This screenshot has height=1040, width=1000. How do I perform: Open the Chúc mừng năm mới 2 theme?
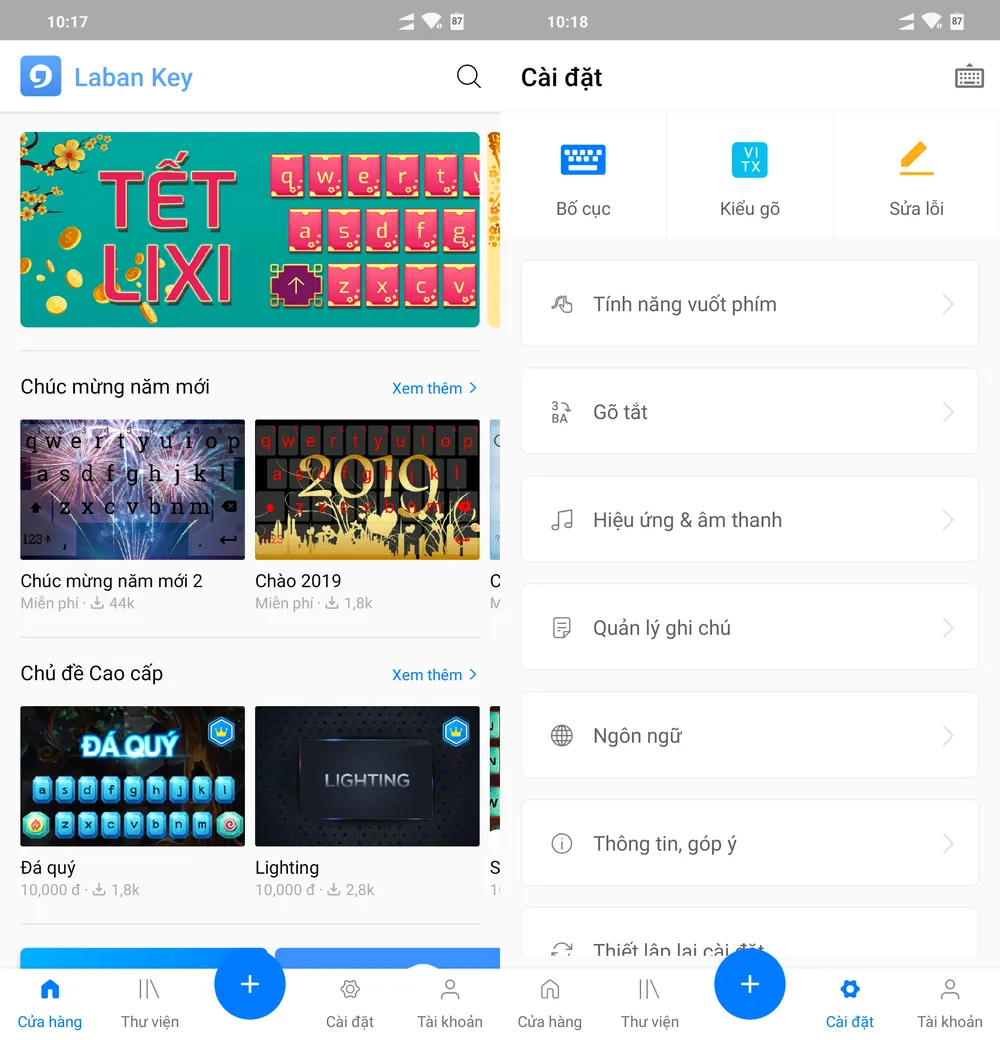[132, 490]
